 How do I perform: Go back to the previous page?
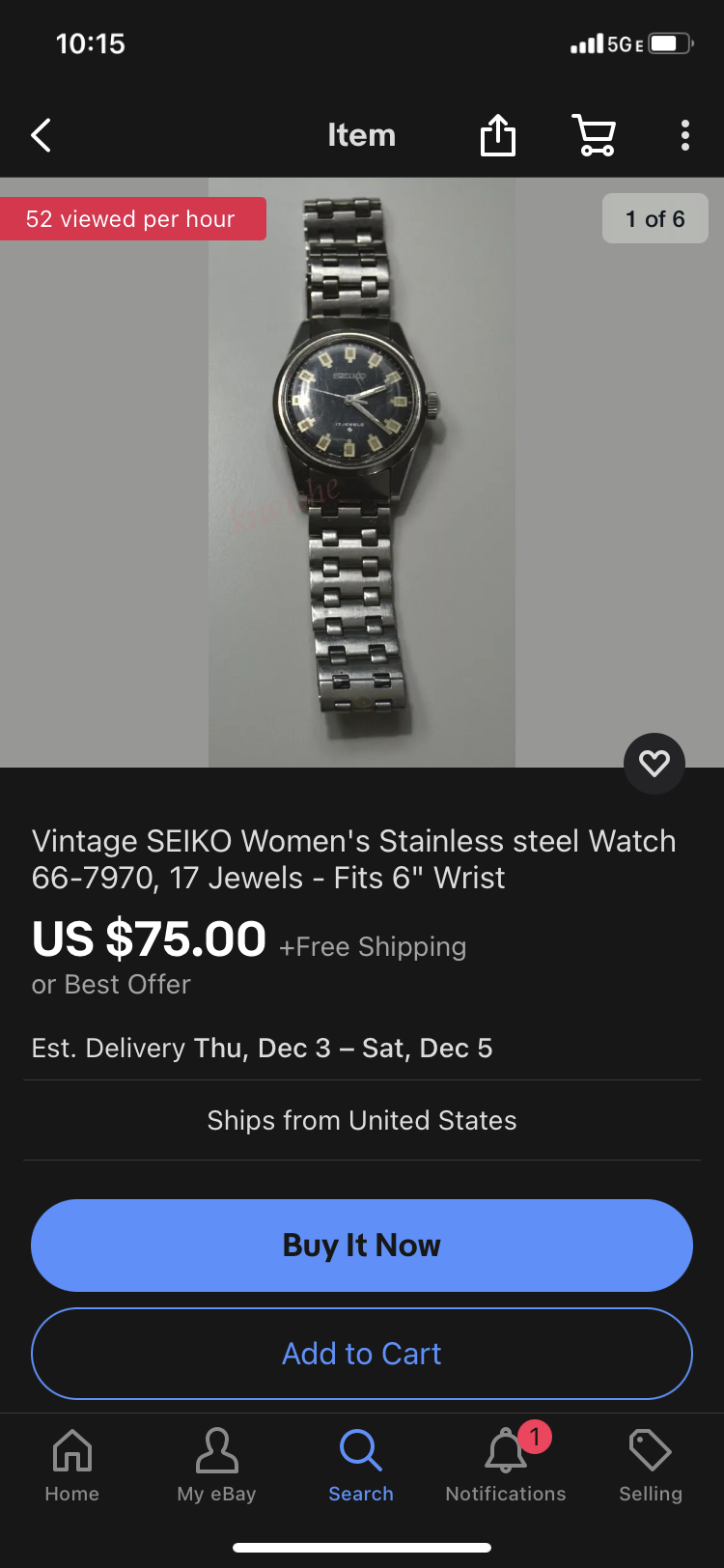tap(41, 136)
